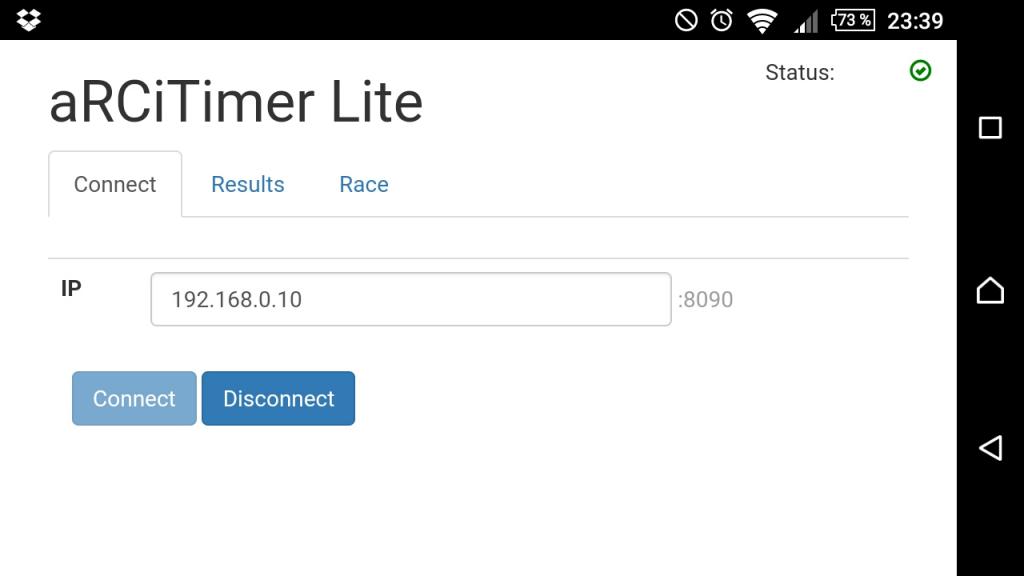Open the Race tab
The width and height of the screenshot is (1024, 576).
(363, 184)
